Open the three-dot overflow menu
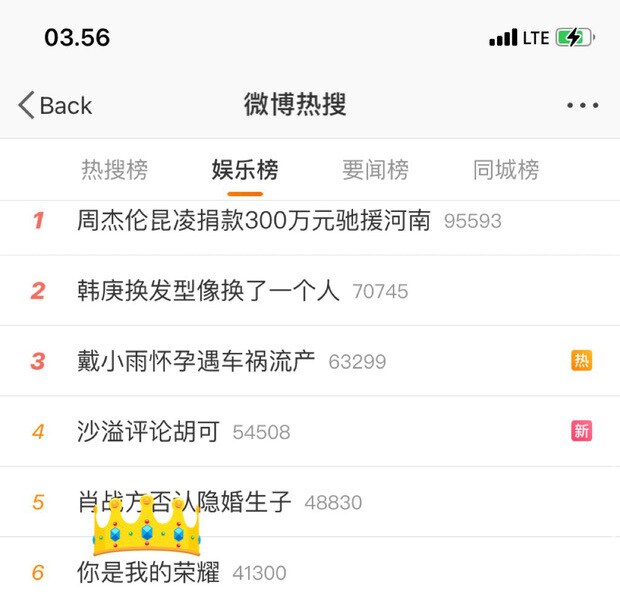 (x=582, y=105)
